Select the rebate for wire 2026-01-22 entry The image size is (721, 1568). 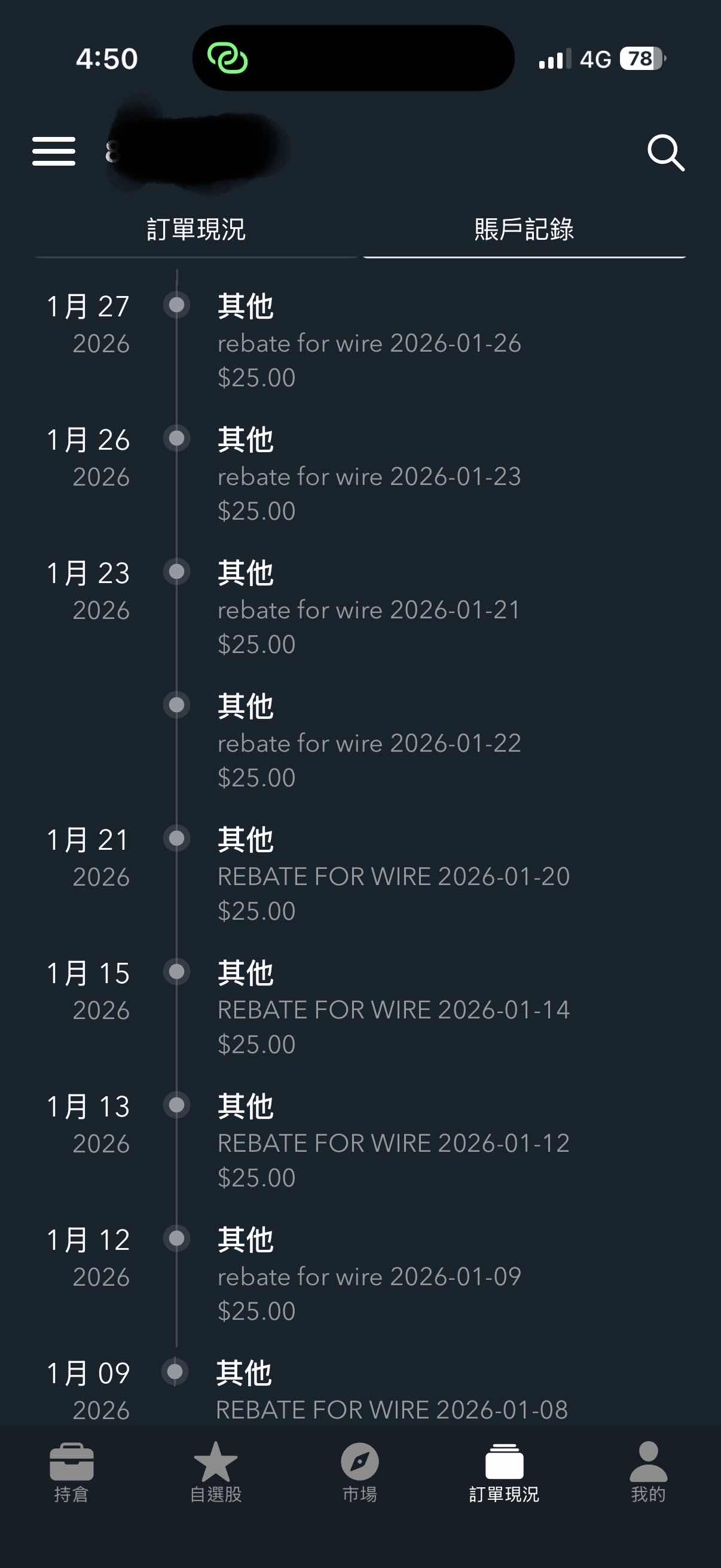click(x=369, y=743)
